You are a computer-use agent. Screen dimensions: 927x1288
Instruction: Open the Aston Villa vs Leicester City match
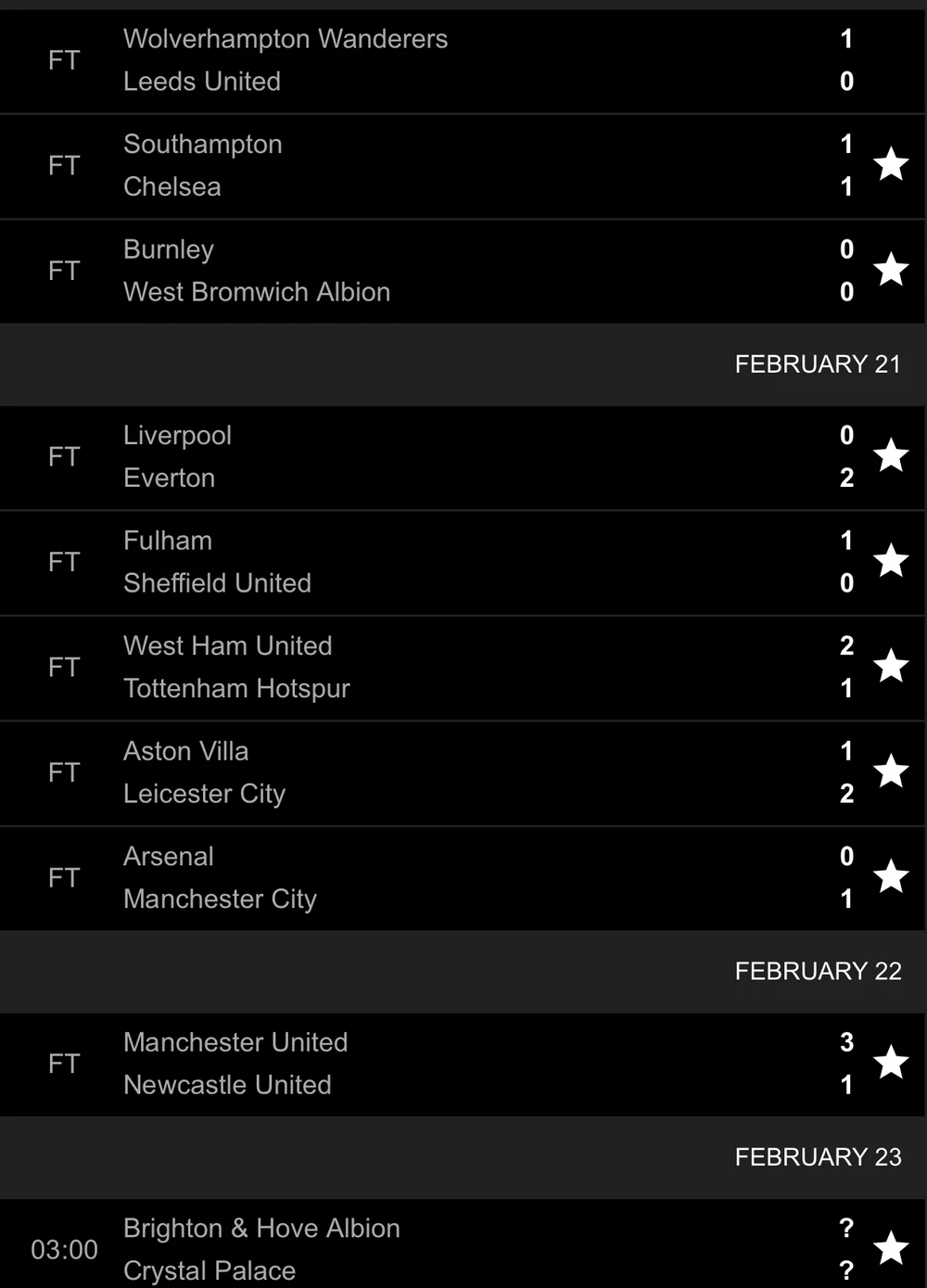tap(417, 772)
